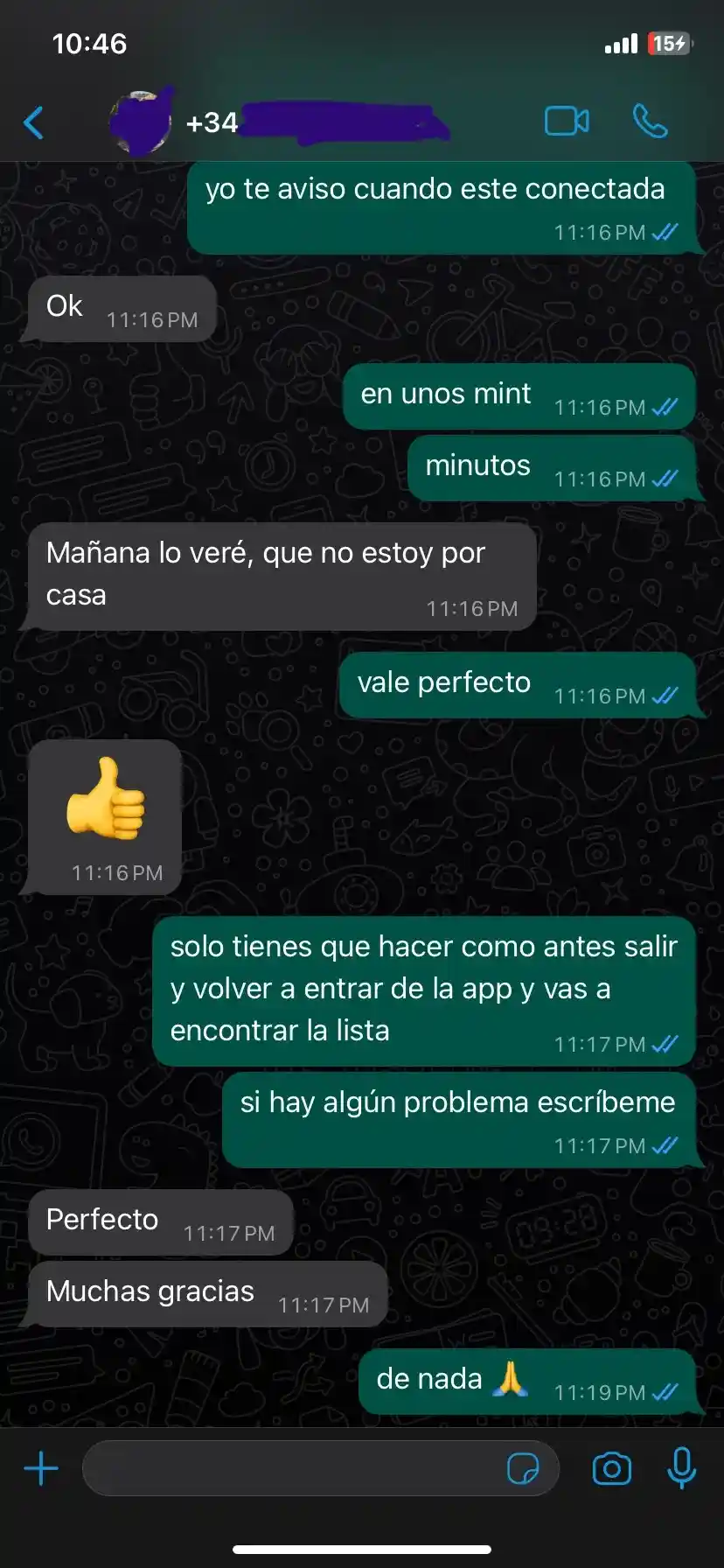Tap the battery indicator showing 15%
This screenshot has width=724, height=1568.
(668, 43)
